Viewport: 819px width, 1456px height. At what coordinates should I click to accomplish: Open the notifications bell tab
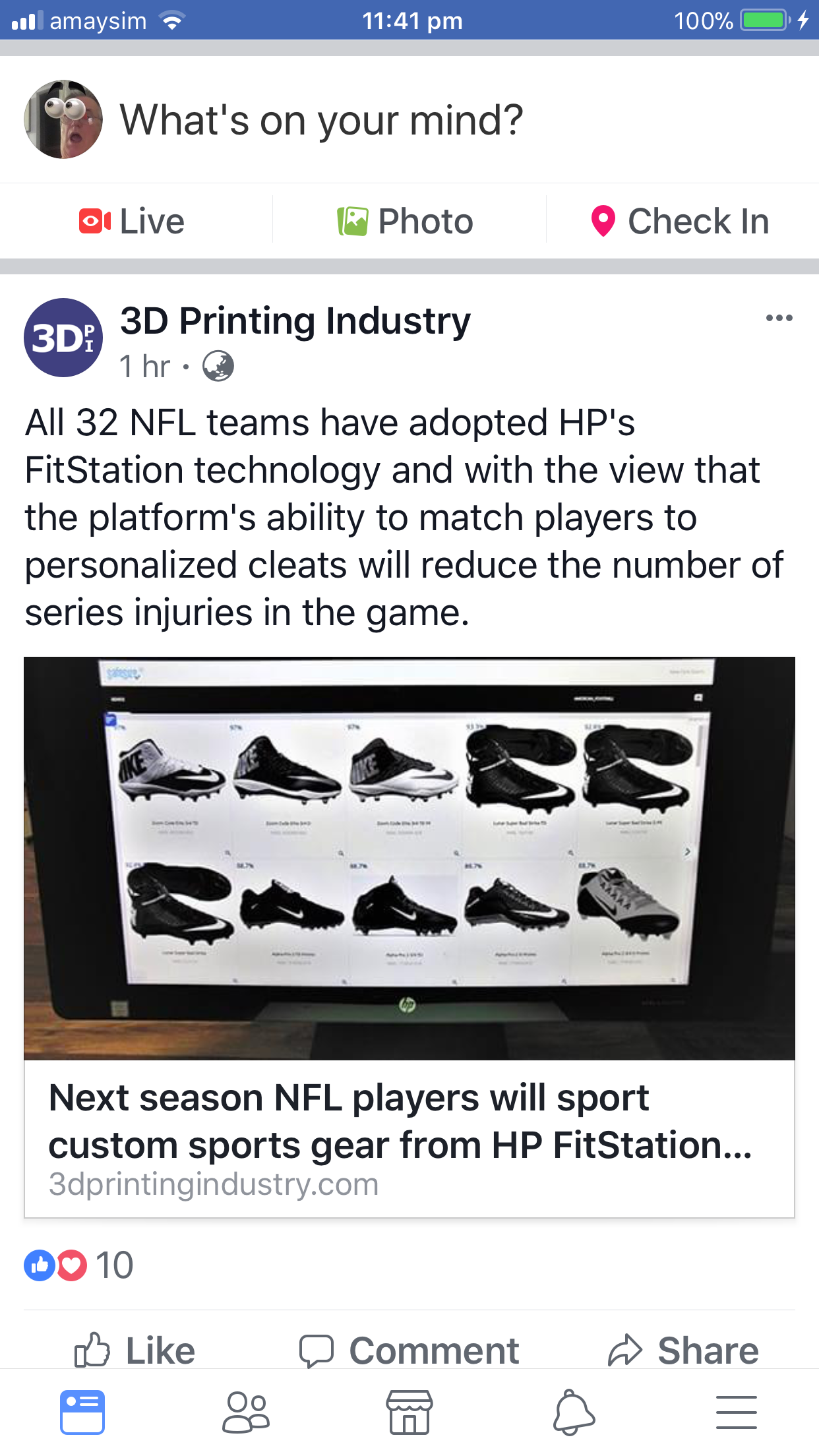tap(574, 1412)
